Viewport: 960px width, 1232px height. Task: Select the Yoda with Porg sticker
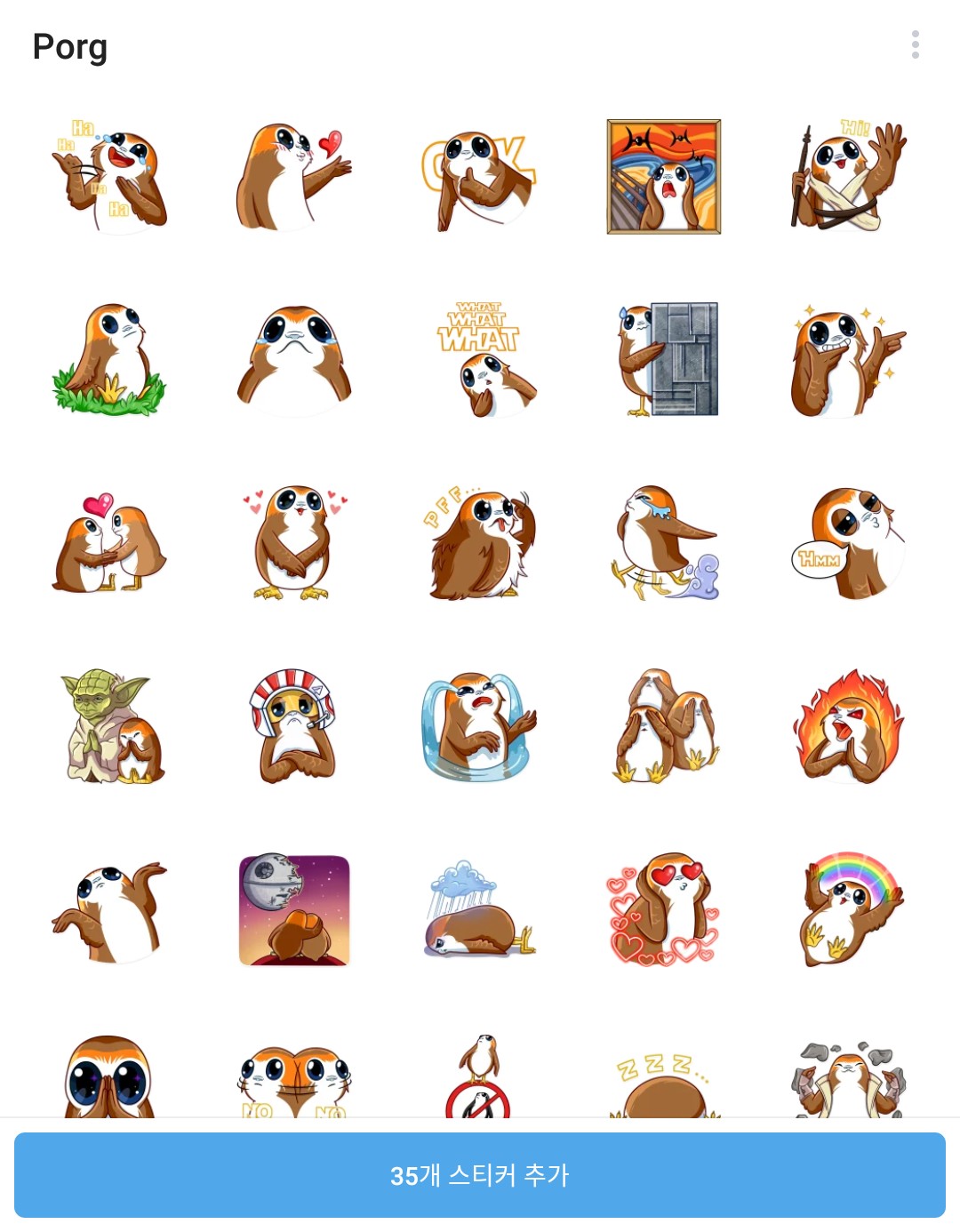(x=109, y=726)
